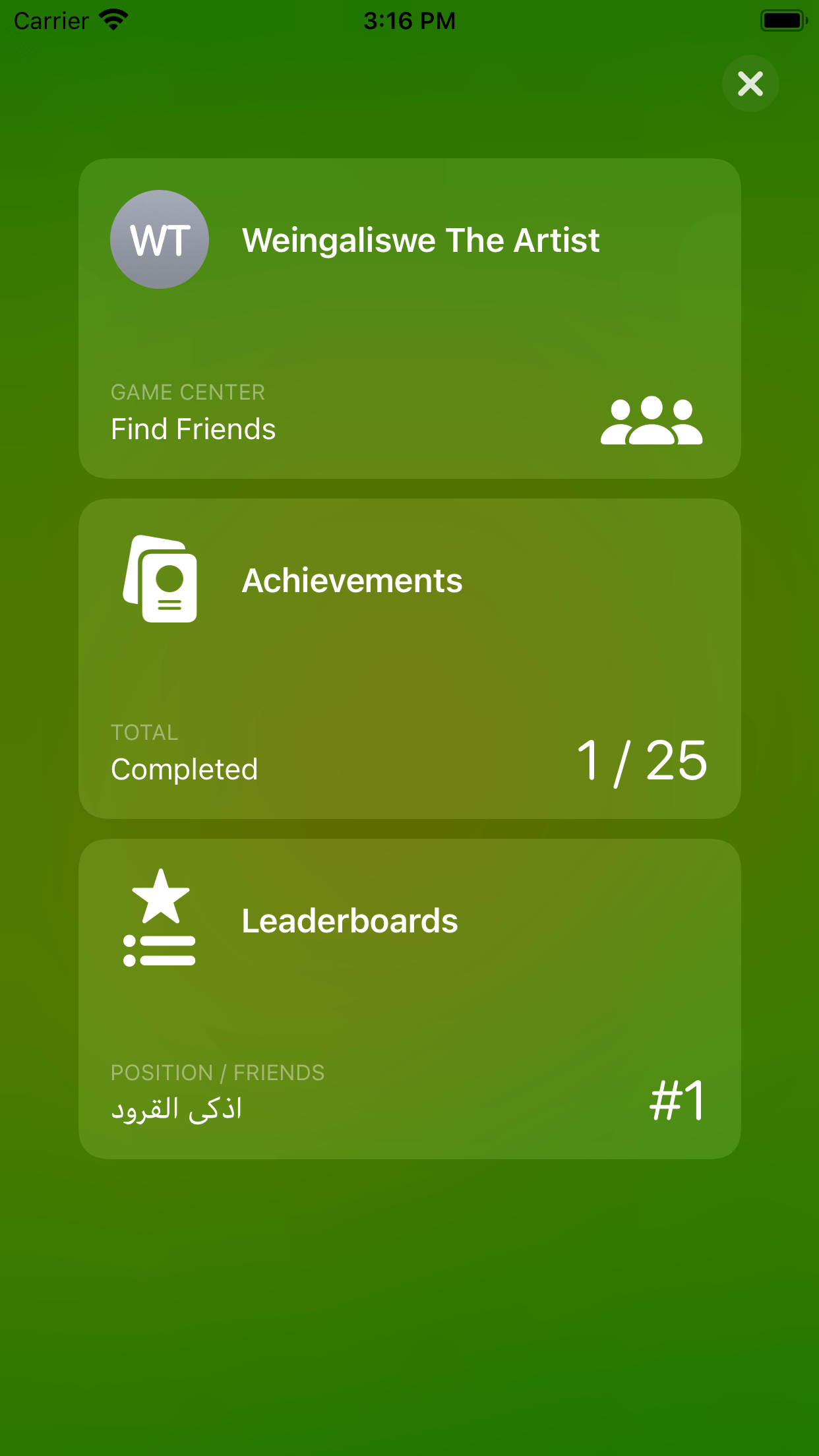The image size is (819, 1456).
Task: Open the Achievements panel
Action: (x=409, y=659)
